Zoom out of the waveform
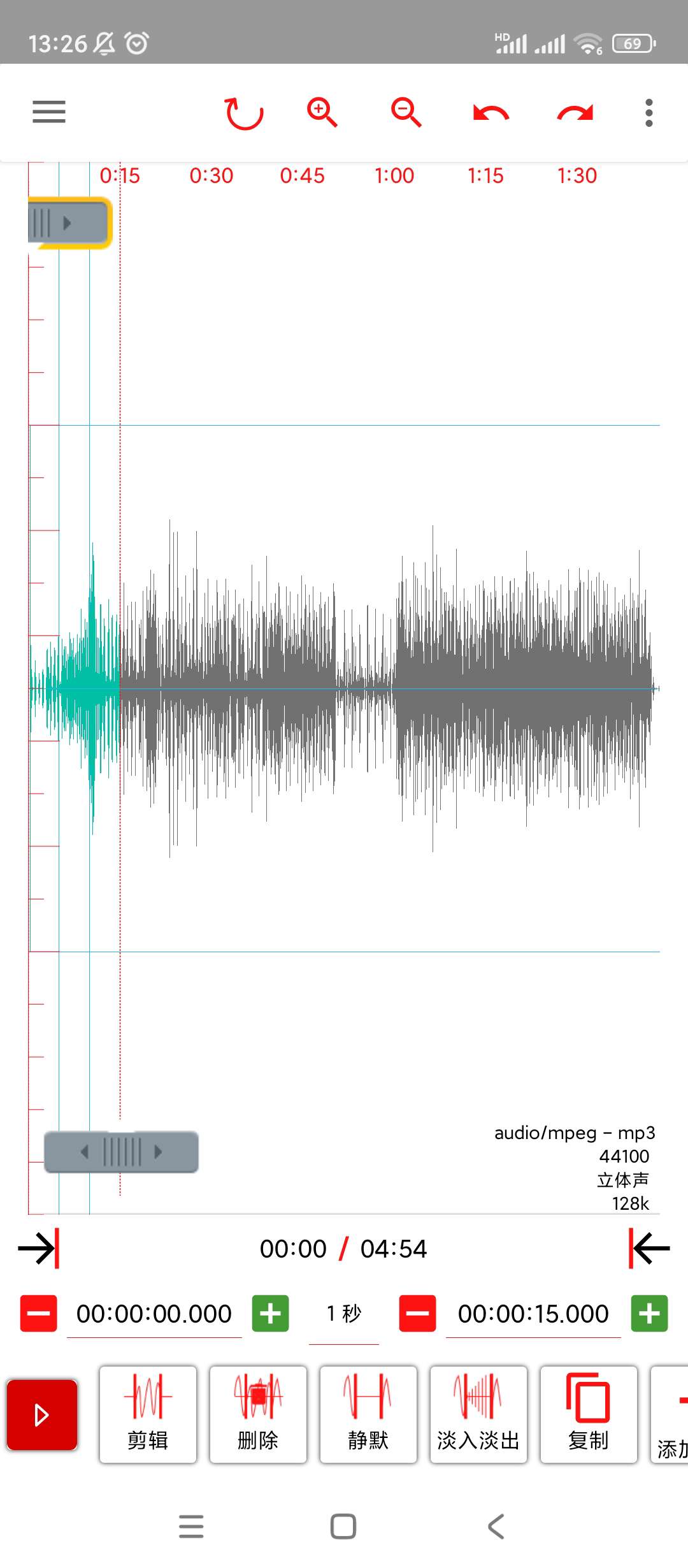This screenshot has width=688, height=1568. click(406, 113)
